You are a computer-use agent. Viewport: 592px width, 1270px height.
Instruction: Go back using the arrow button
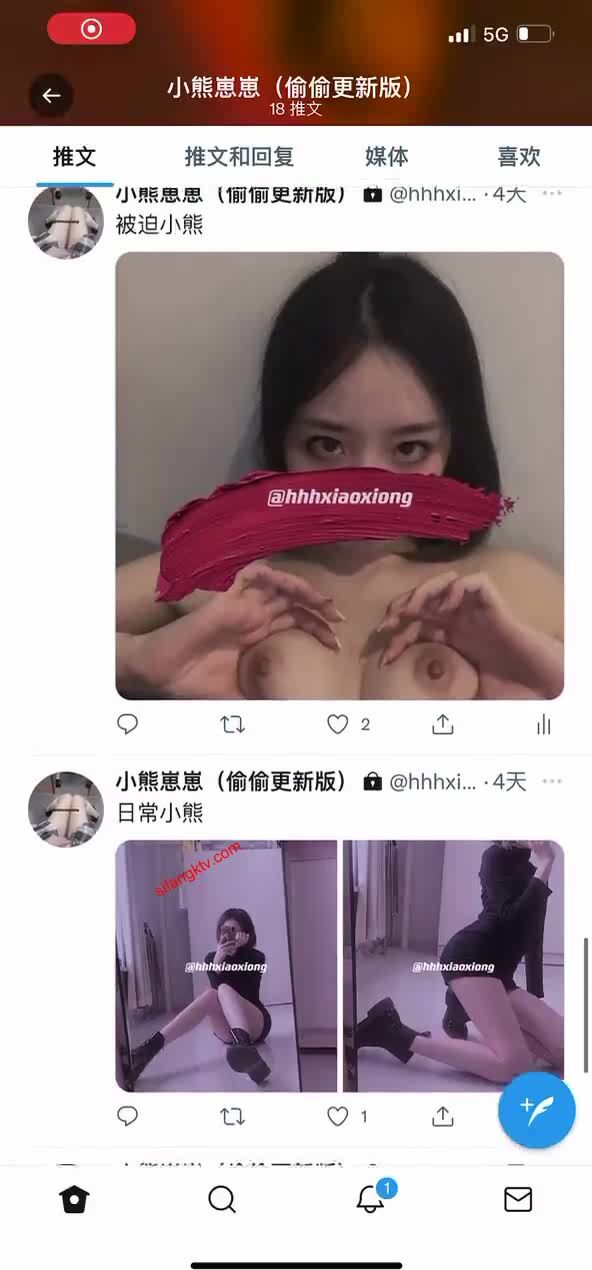[x=51, y=96]
